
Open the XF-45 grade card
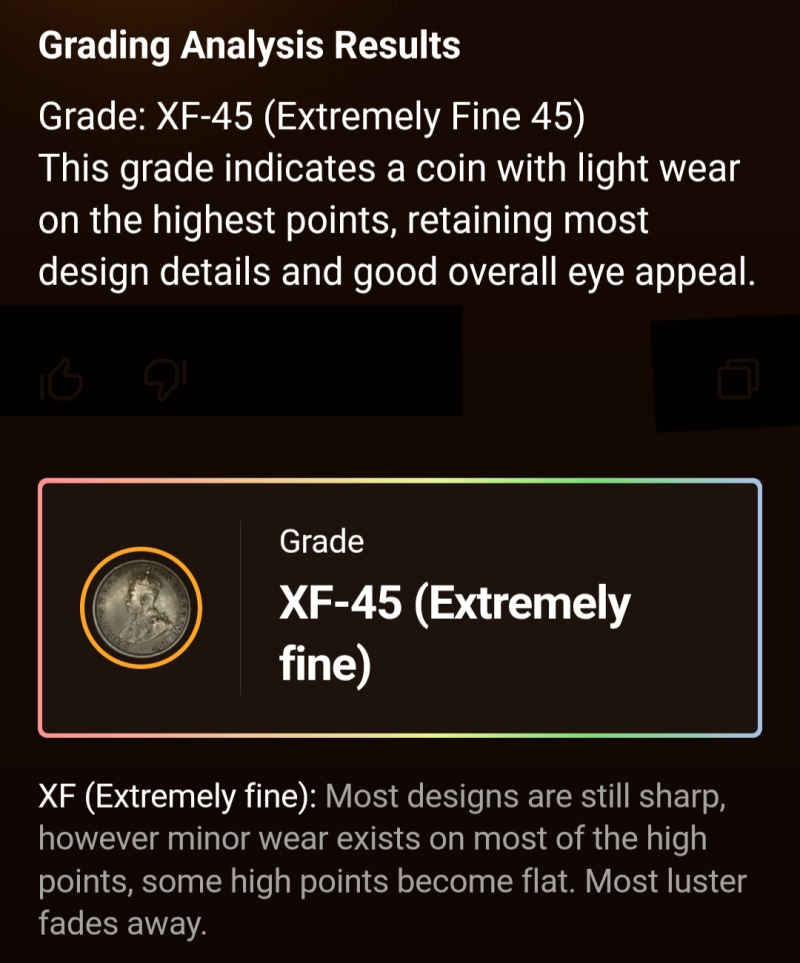400,608
